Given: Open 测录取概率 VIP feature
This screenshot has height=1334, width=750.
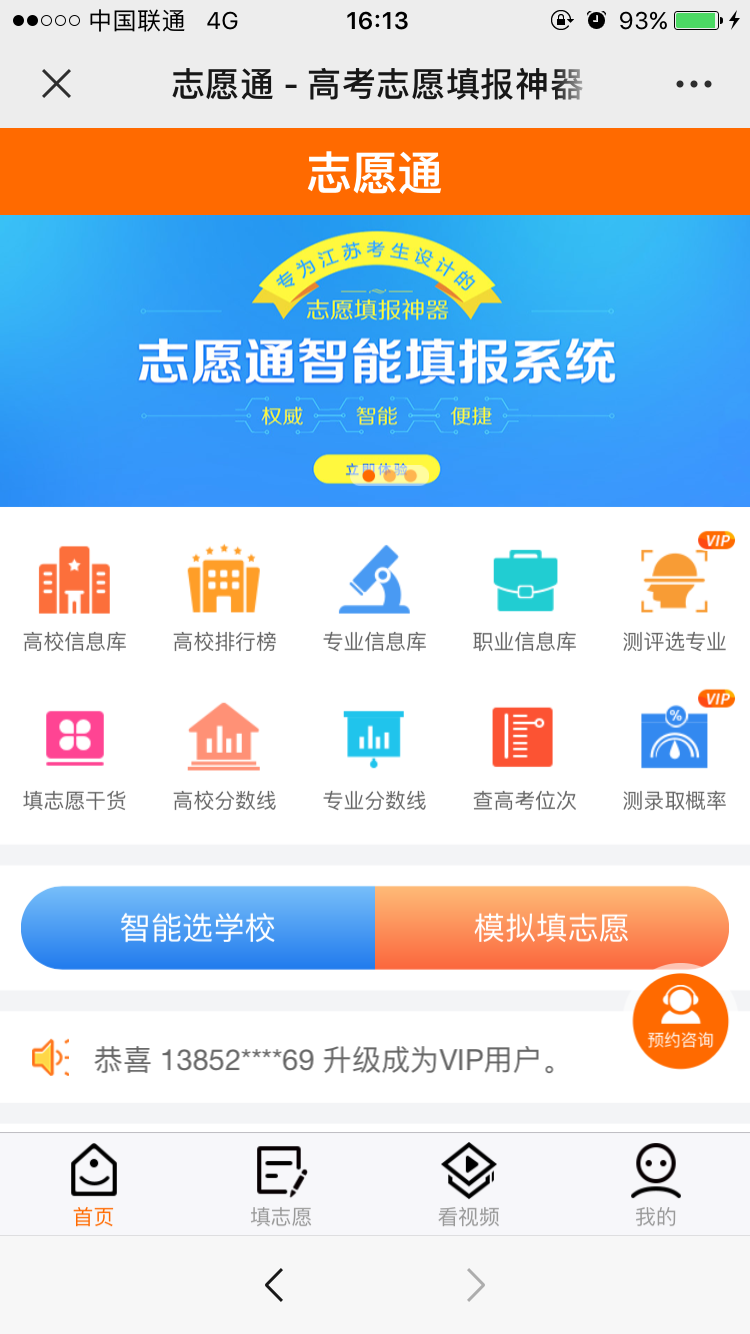Looking at the screenshot, I should pyautogui.click(x=674, y=757).
